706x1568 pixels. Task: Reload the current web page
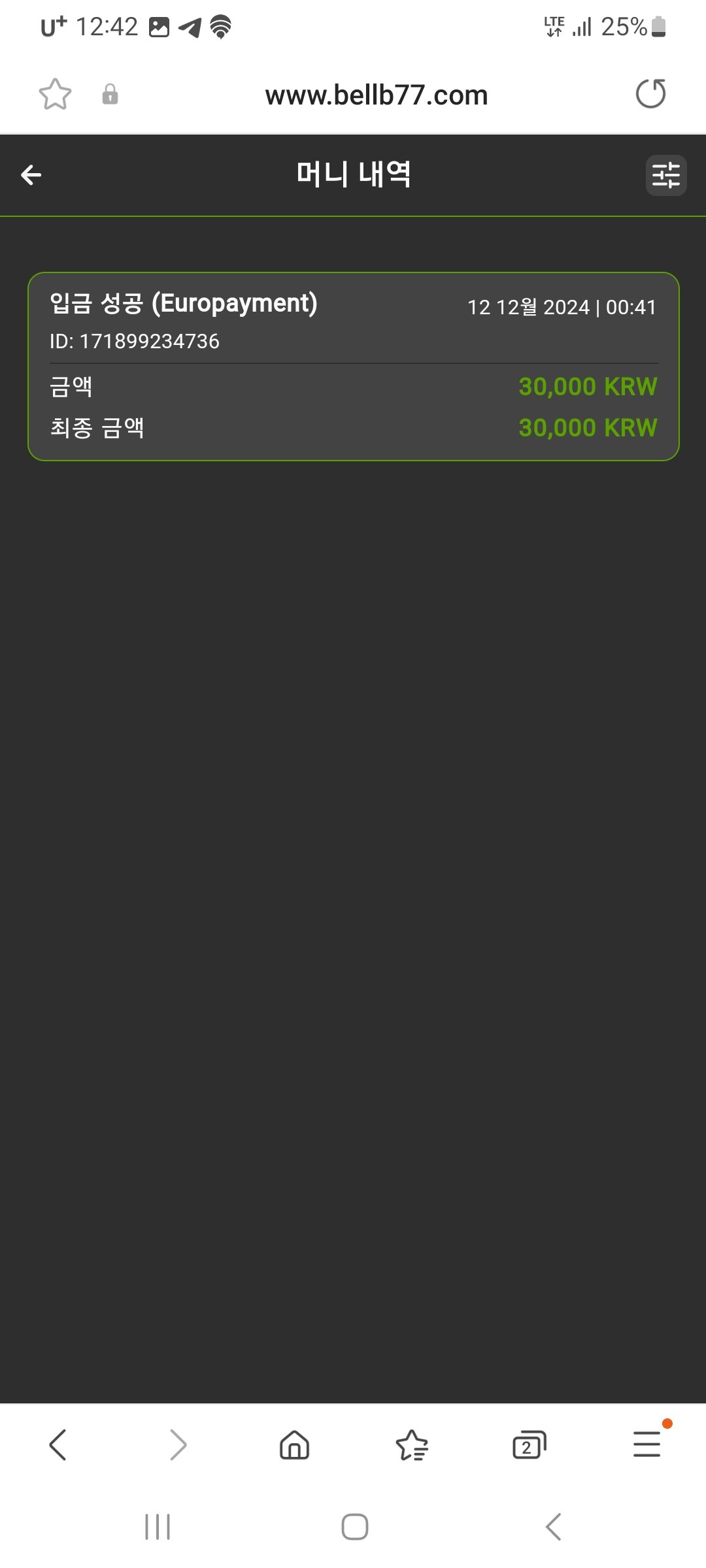[650, 94]
